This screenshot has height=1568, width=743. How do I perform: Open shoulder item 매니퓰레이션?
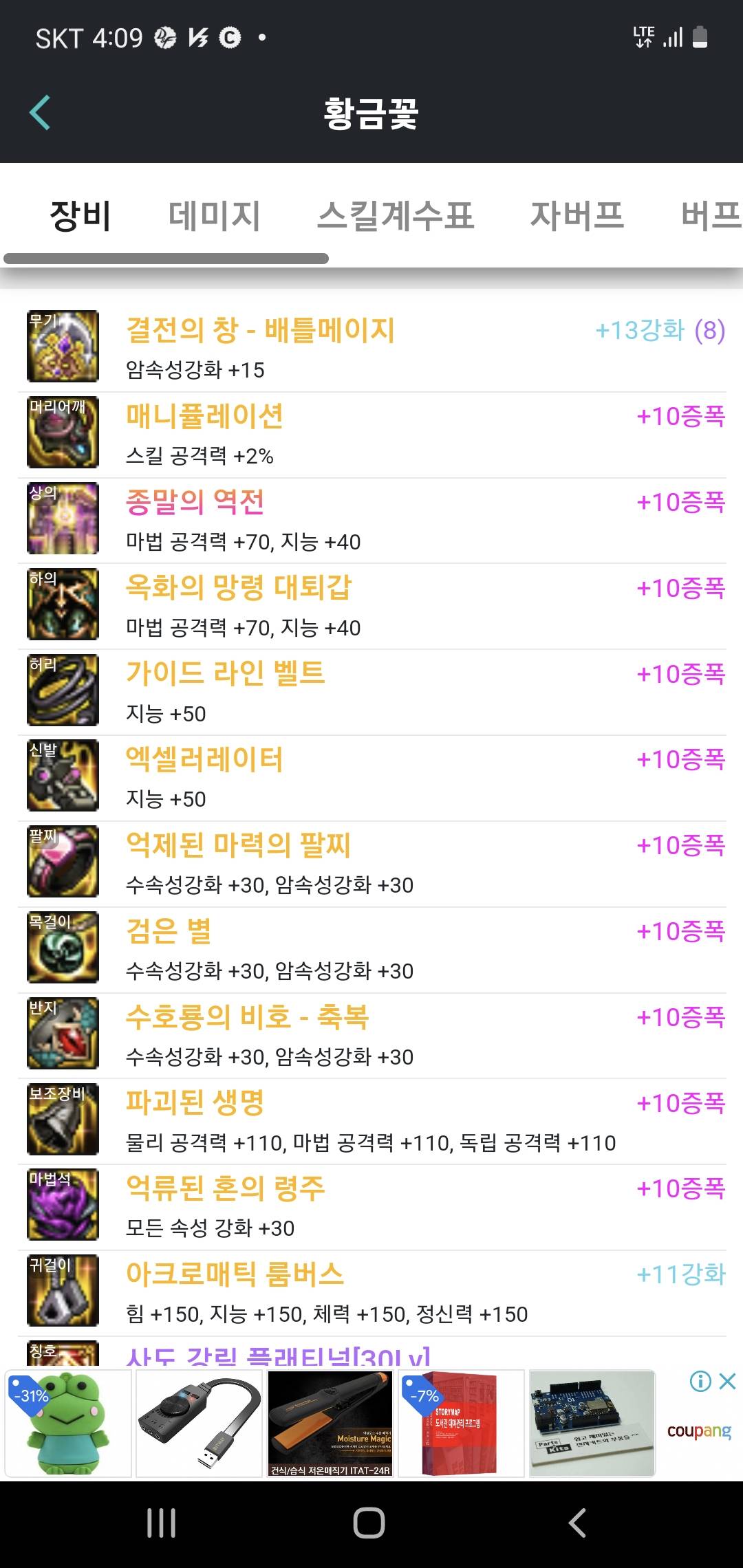point(204,417)
